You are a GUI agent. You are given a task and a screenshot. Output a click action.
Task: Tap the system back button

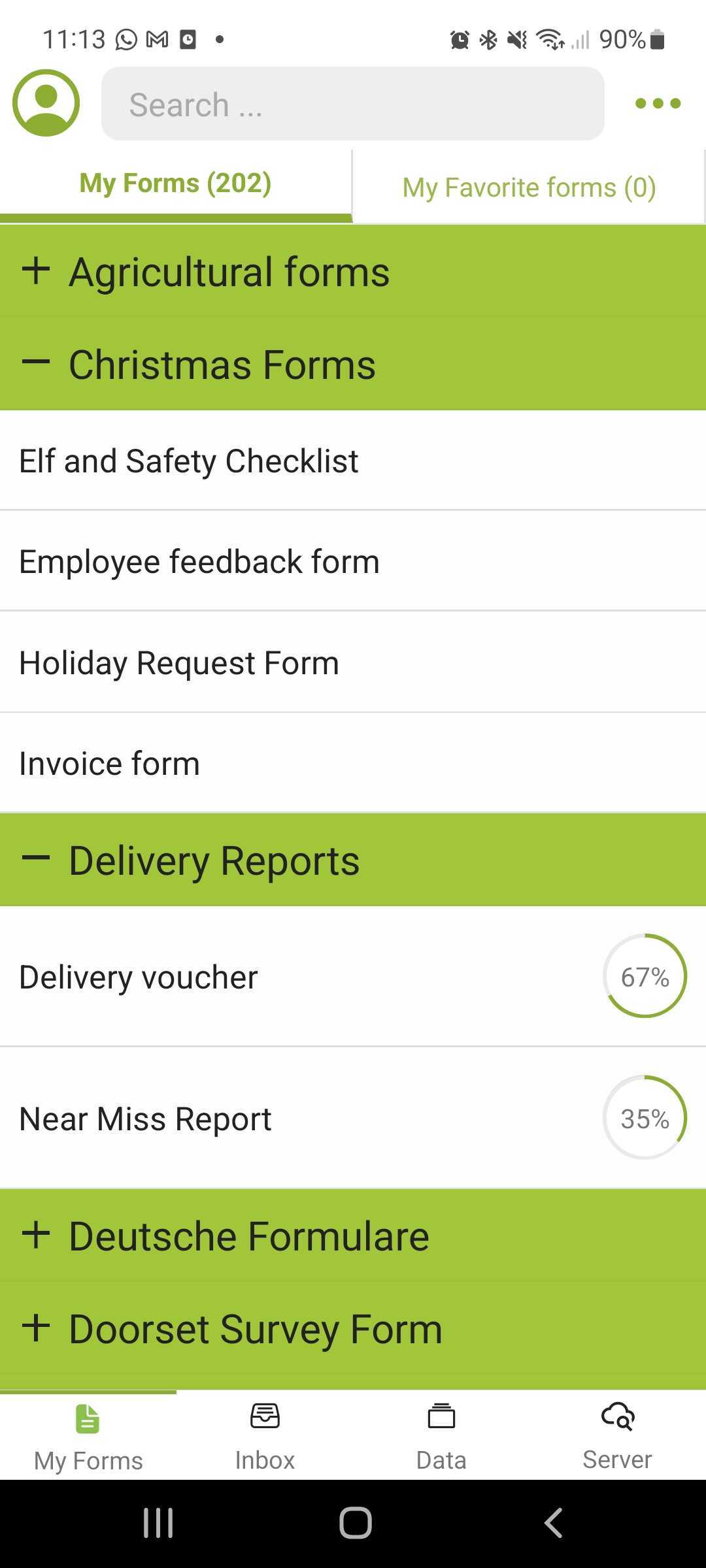pyautogui.click(x=553, y=1523)
